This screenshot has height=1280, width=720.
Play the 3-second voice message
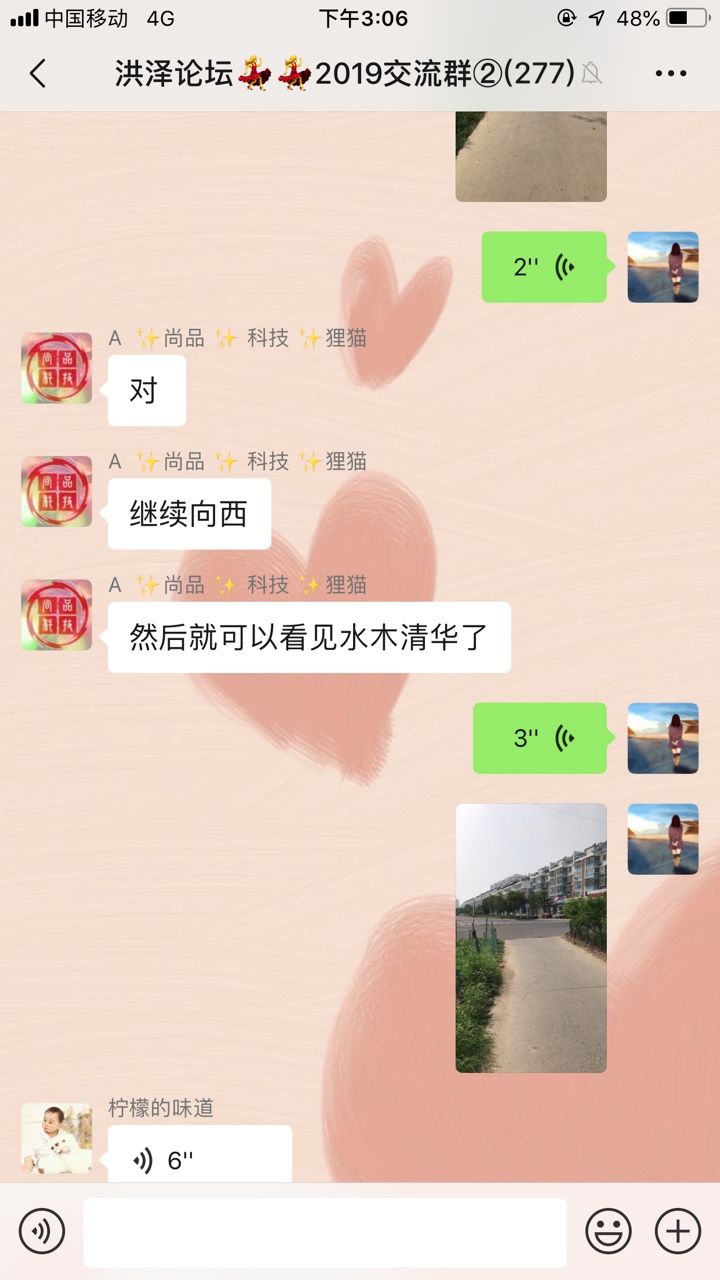540,738
